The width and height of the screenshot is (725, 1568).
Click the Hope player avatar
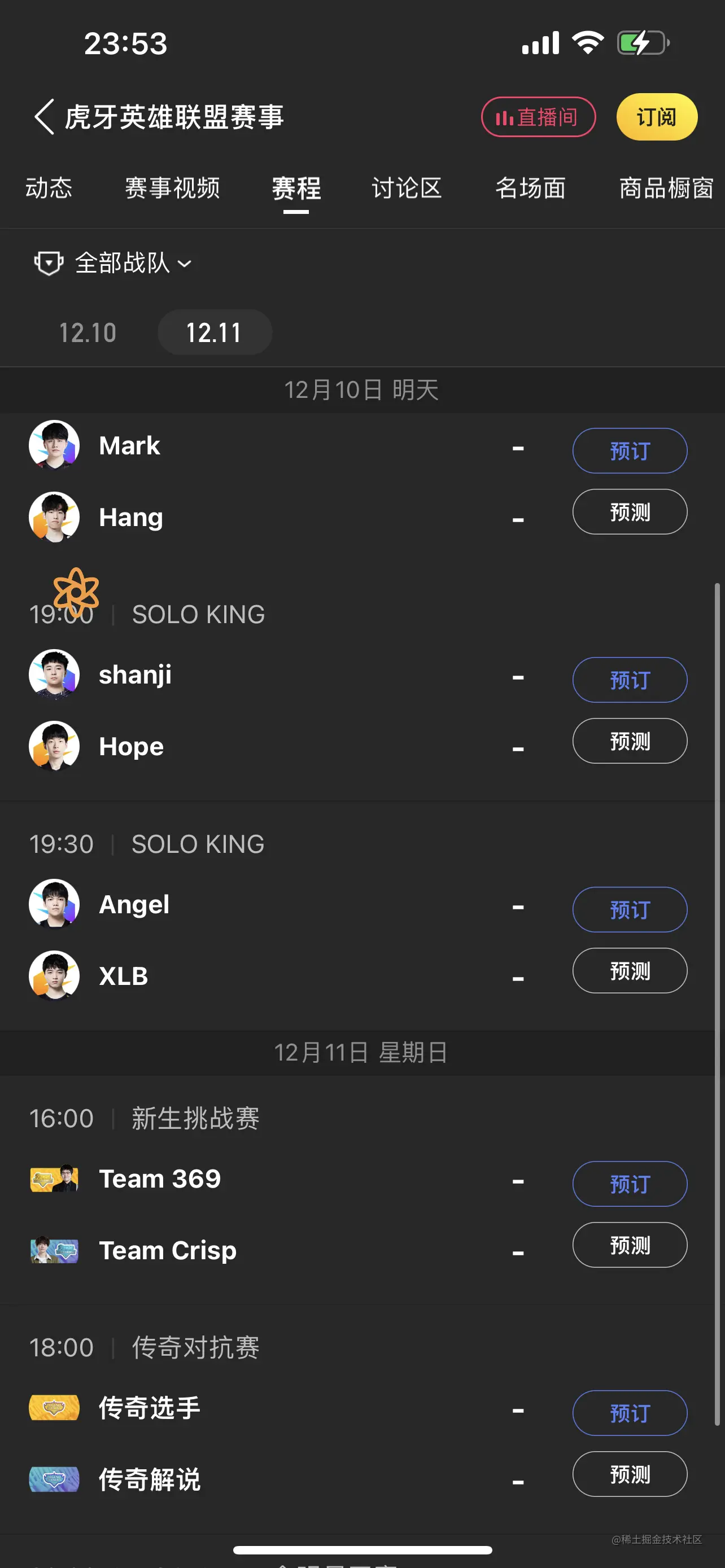point(54,746)
